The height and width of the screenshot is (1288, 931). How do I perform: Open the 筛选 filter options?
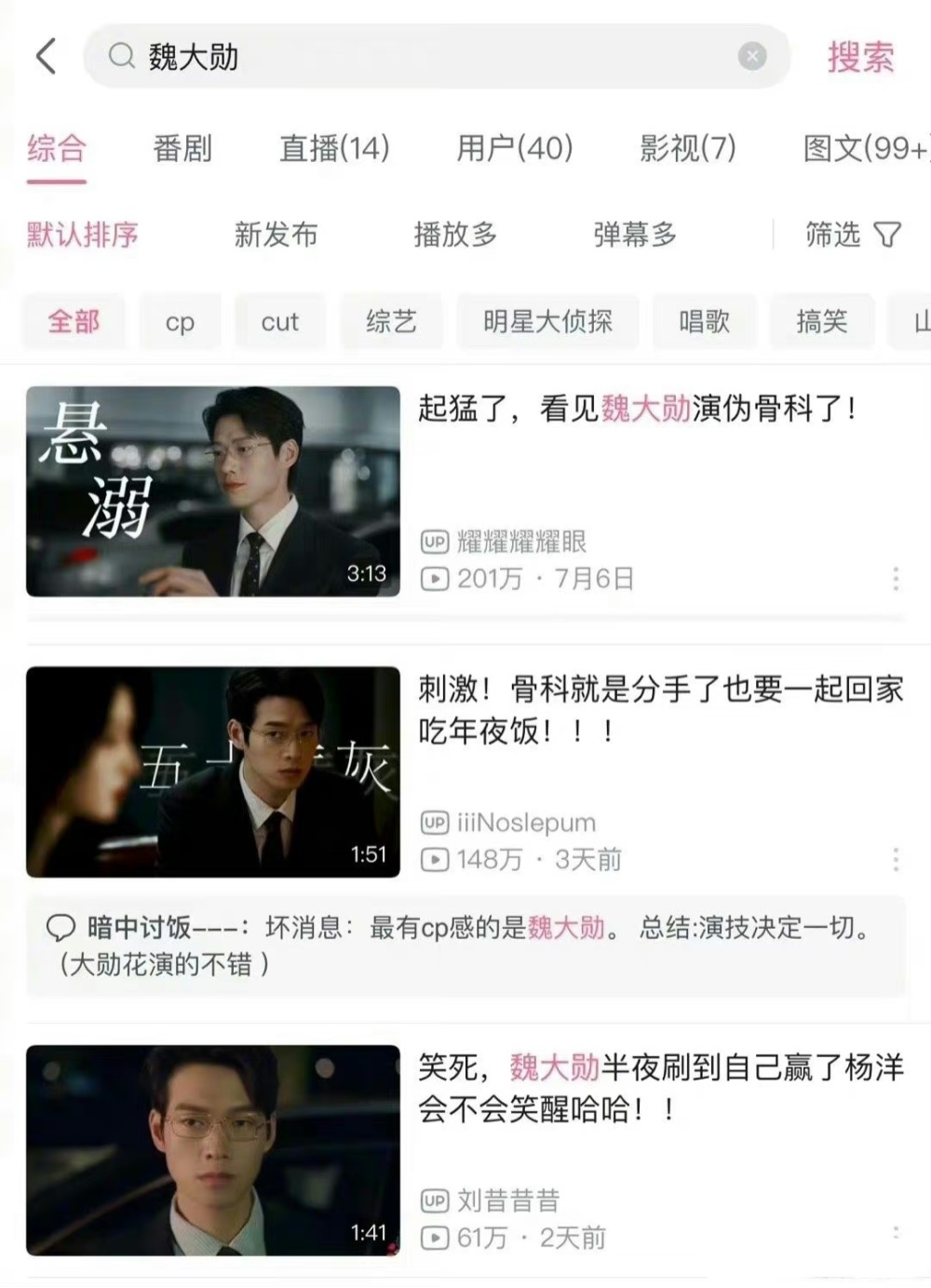pos(853,235)
